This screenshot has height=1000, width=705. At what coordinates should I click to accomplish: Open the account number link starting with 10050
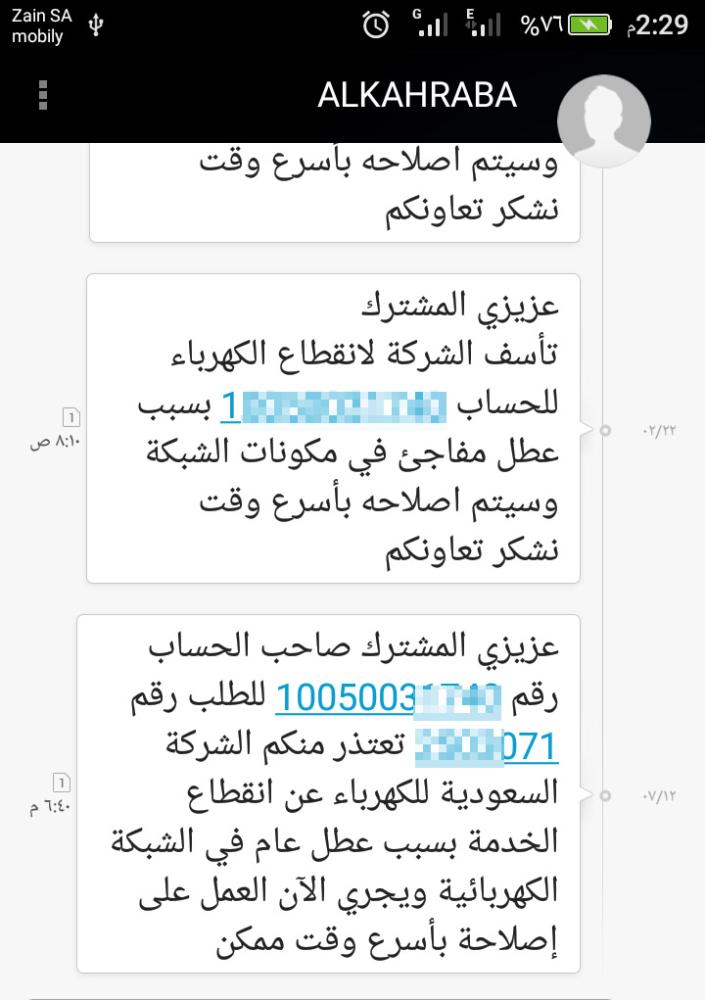[x=387, y=697]
